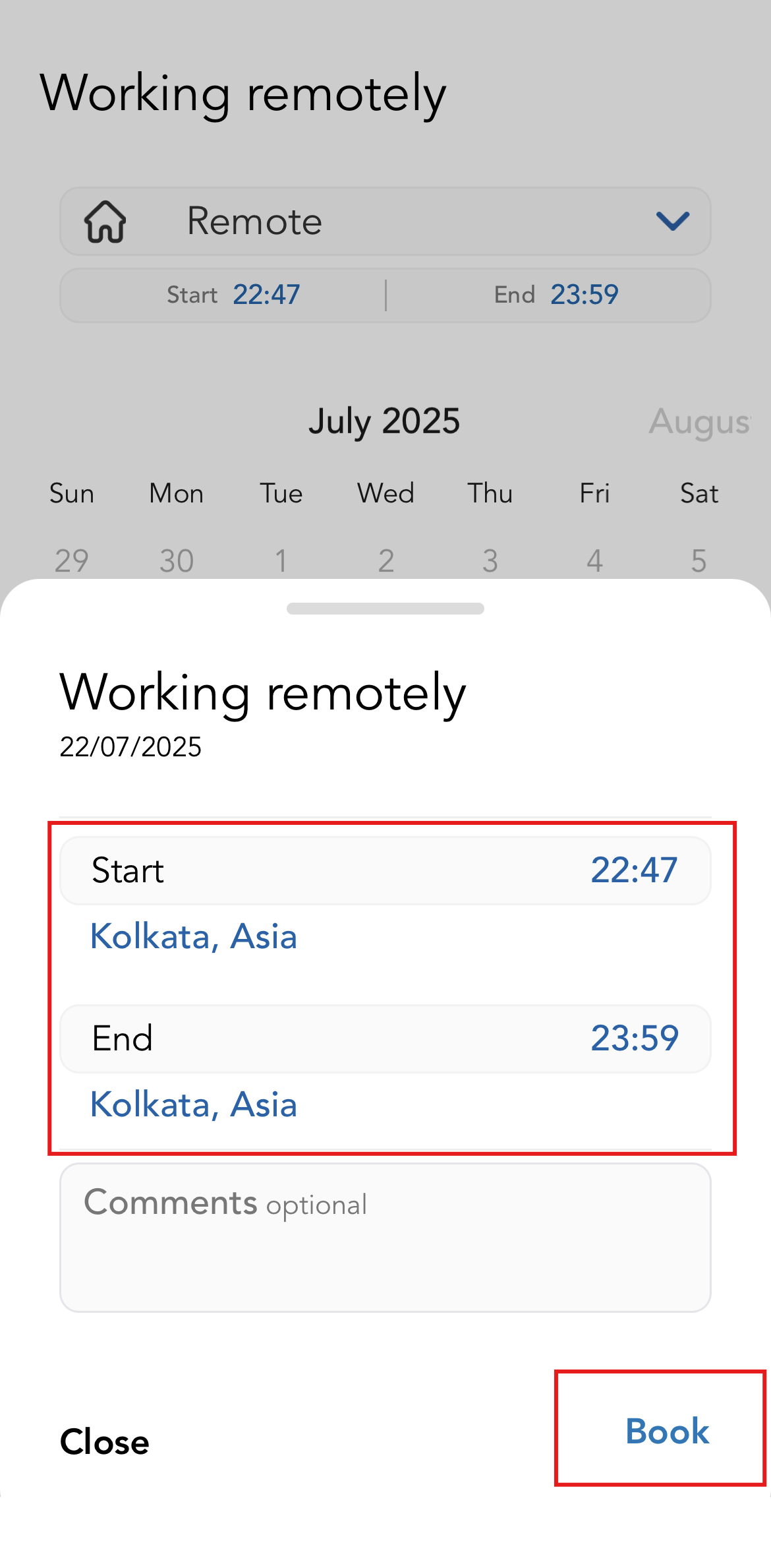Open Kolkata, Asia timezone under End

(x=192, y=1104)
